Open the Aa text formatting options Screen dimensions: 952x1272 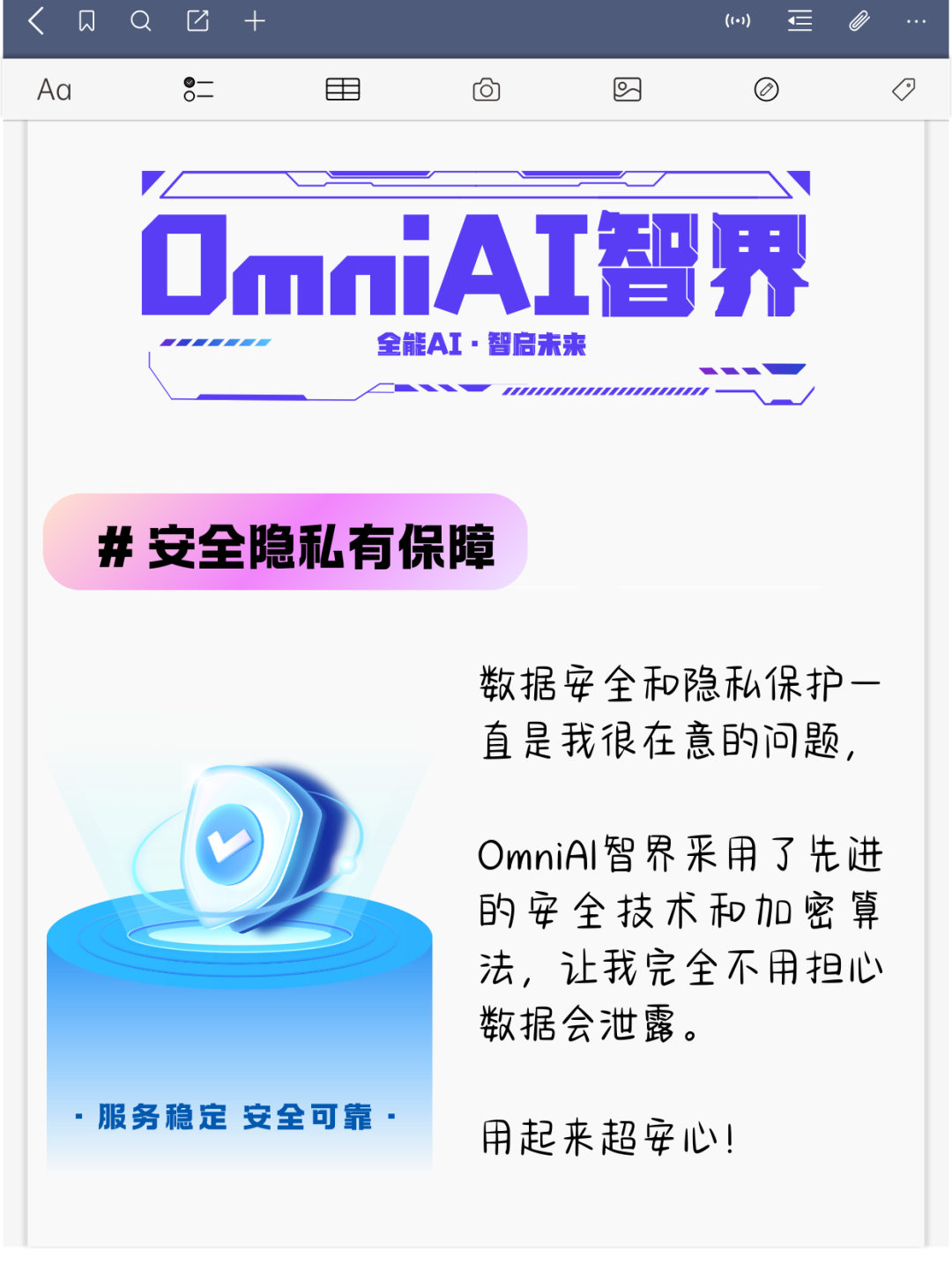[x=54, y=90]
